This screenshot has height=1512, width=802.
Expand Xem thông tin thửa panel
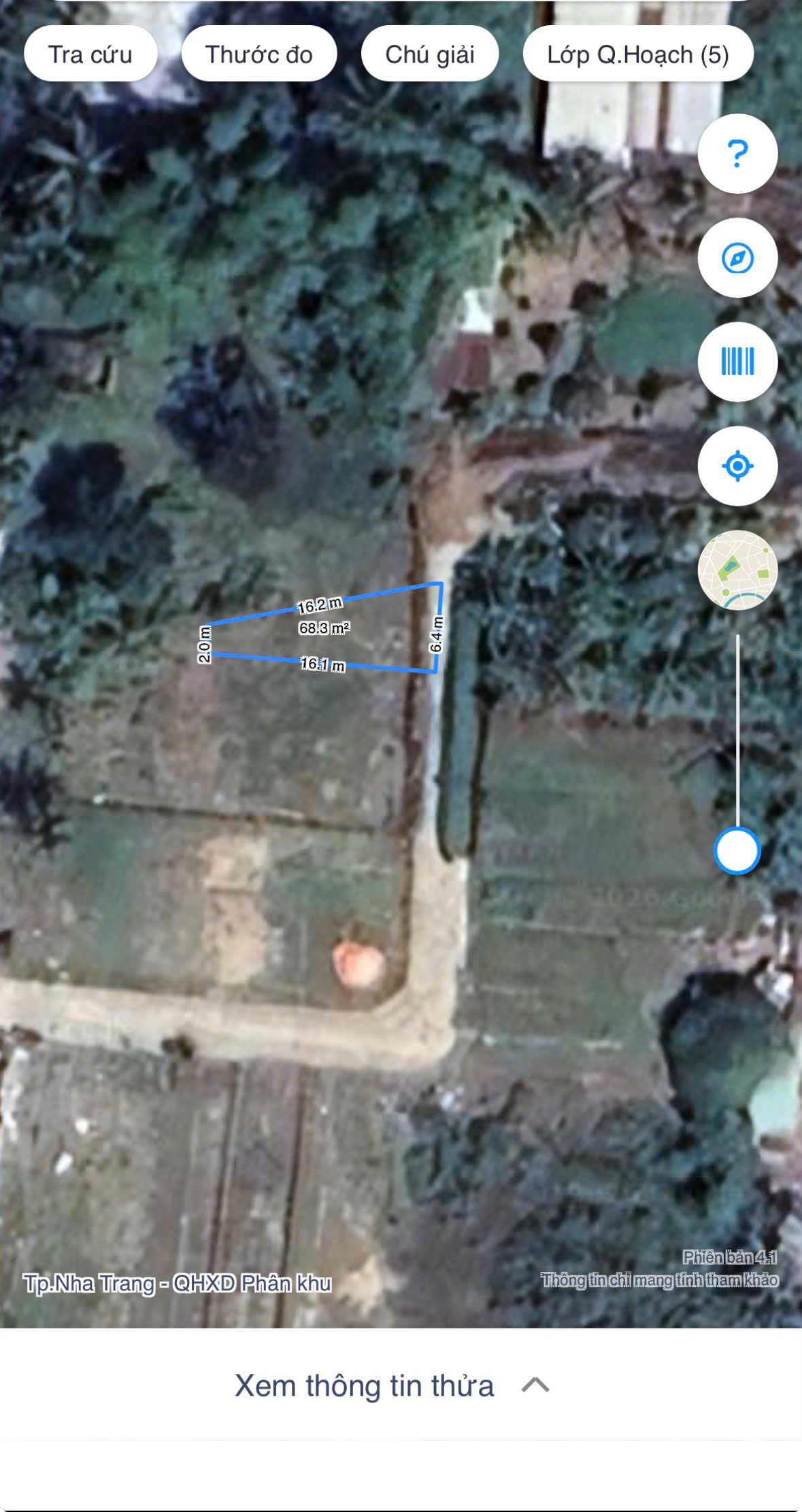(x=392, y=1386)
